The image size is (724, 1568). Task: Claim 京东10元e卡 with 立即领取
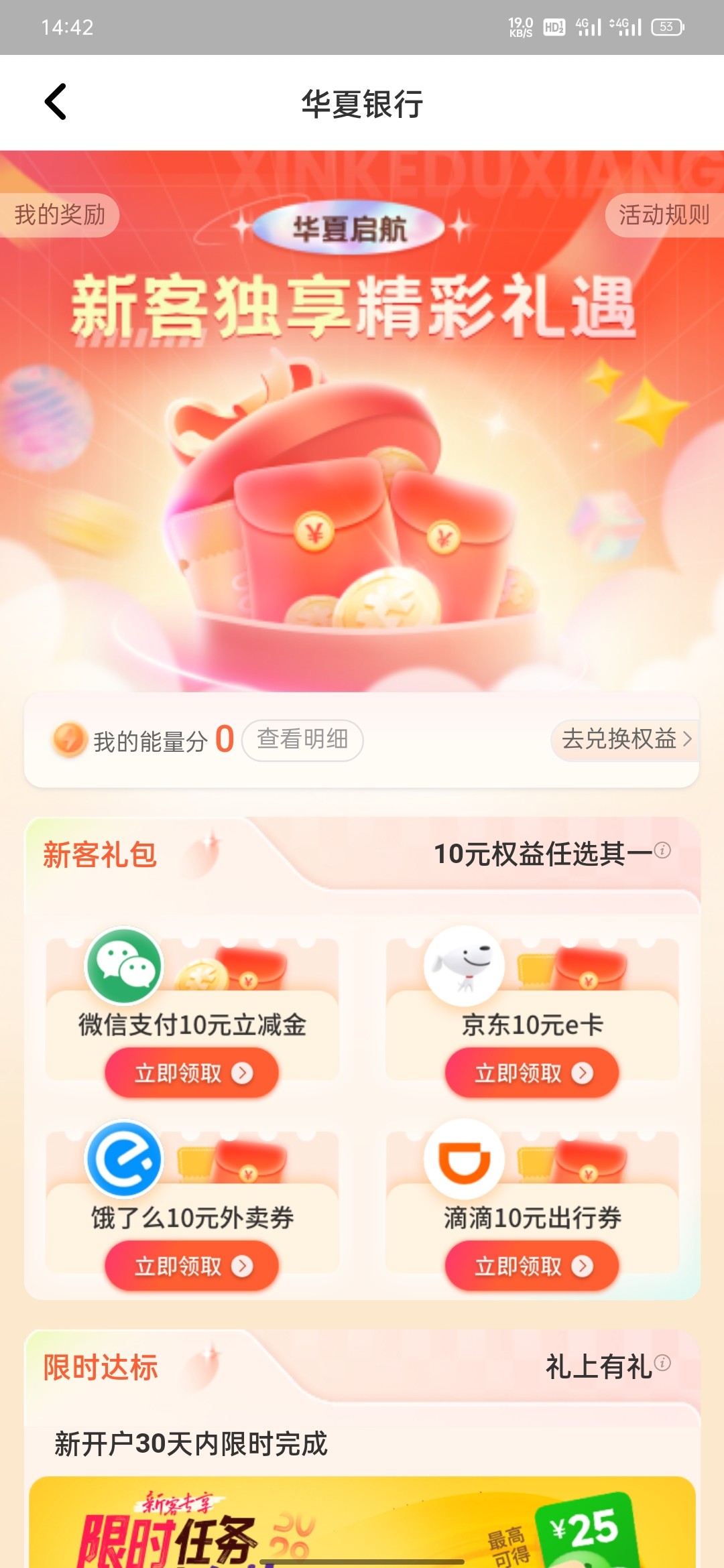point(532,1073)
